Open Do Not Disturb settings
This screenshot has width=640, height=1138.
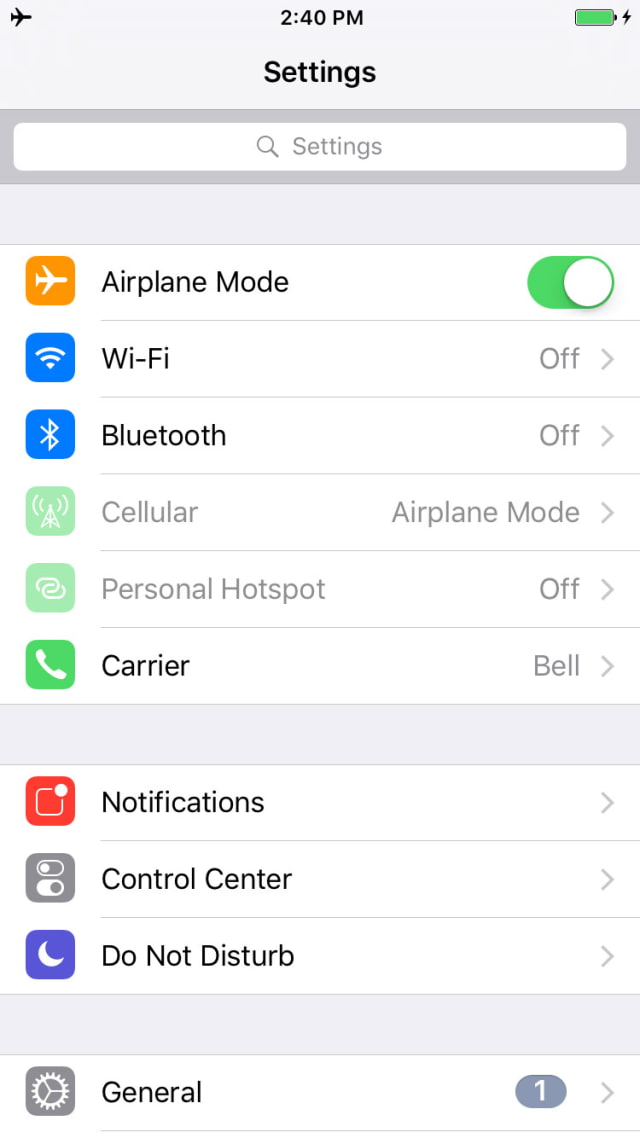point(320,956)
